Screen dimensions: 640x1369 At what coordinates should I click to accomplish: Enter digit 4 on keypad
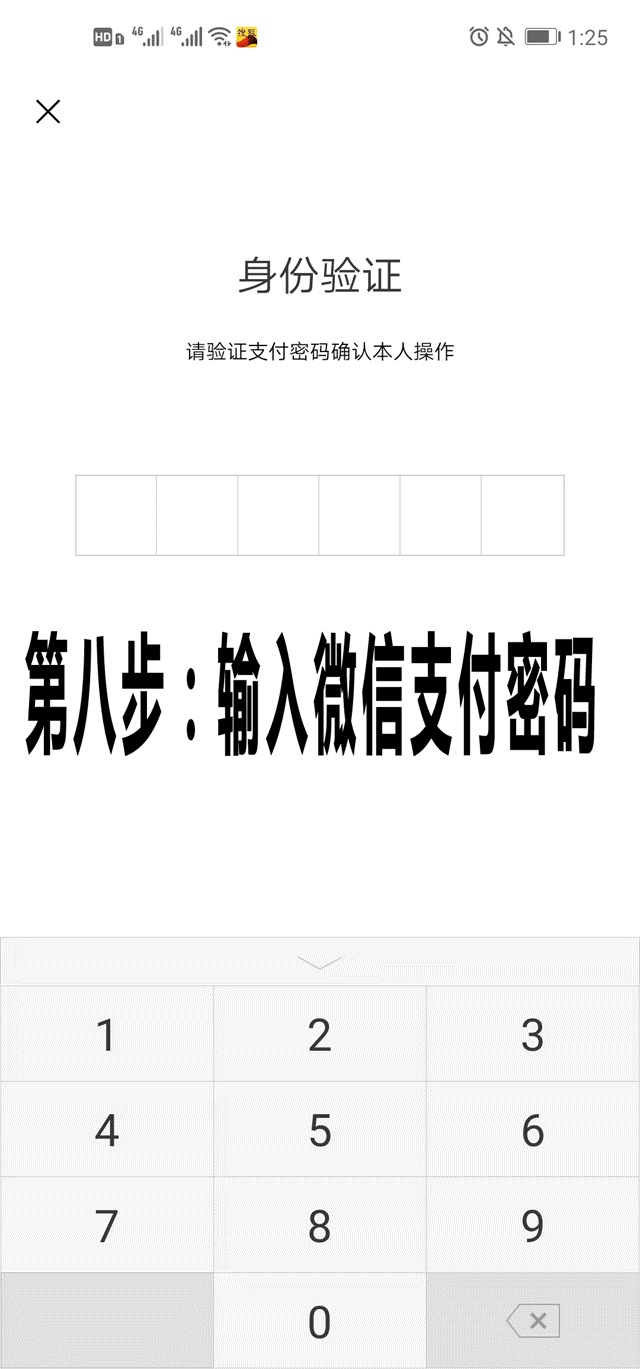pos(106,1130)
